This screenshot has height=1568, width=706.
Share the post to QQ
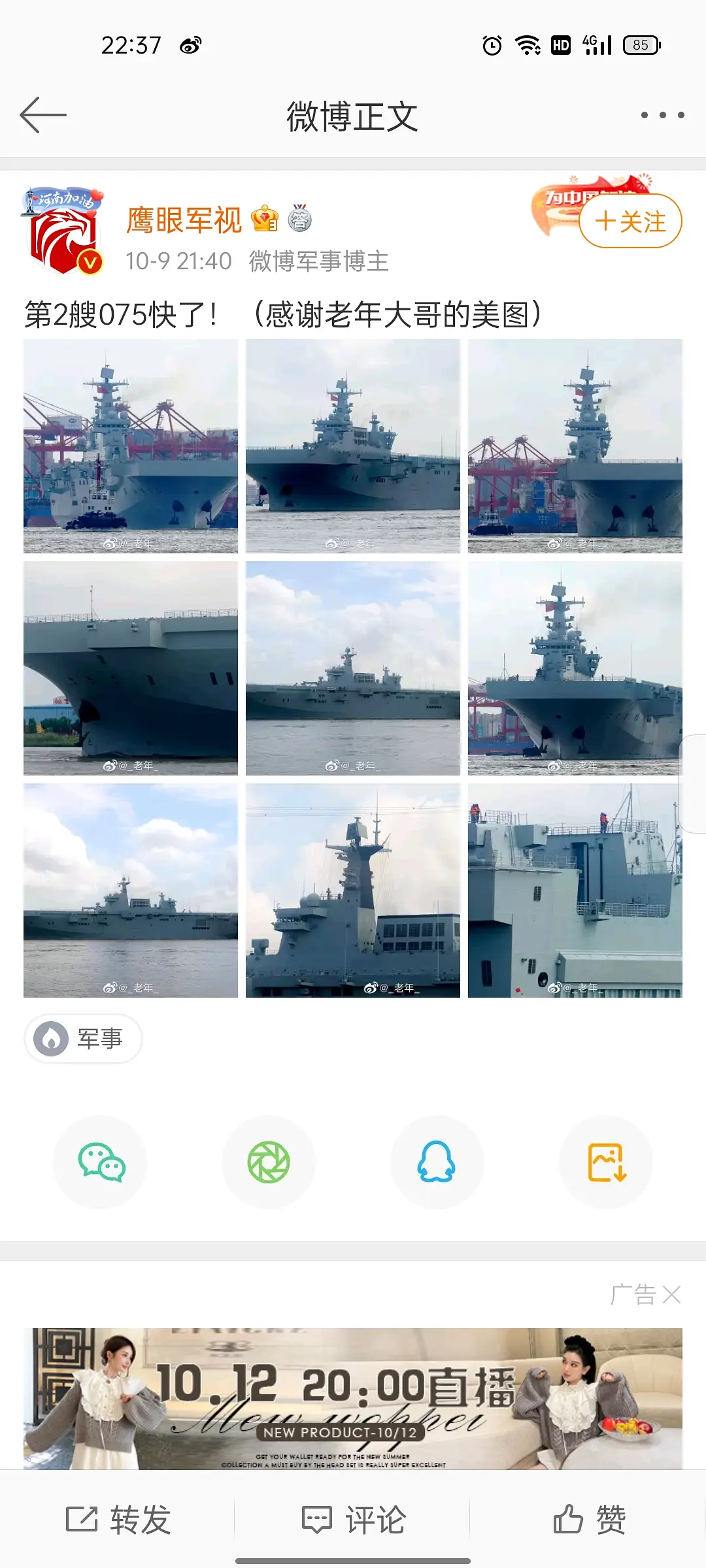[437, 1162]
